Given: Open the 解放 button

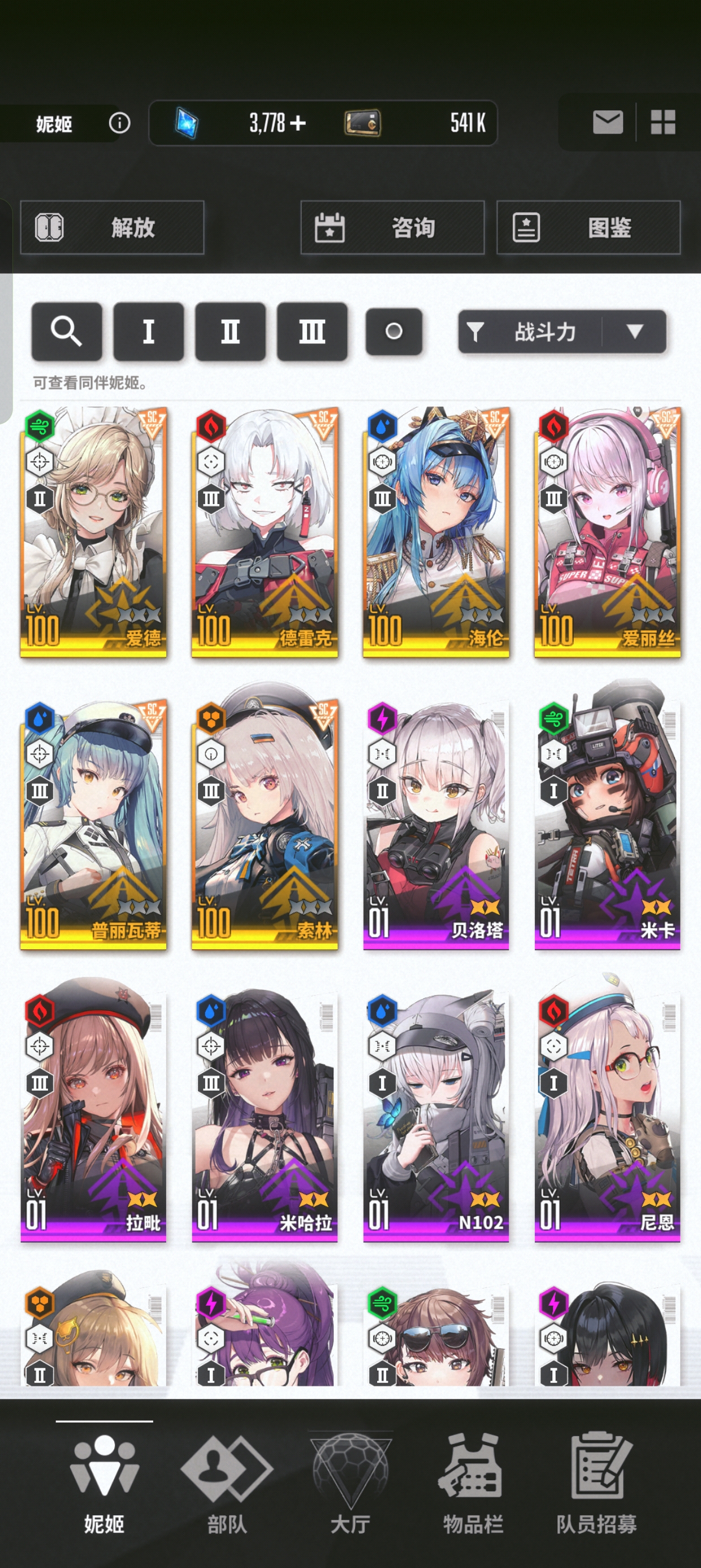Looking at the screenshot, I should tap(112, 227).
